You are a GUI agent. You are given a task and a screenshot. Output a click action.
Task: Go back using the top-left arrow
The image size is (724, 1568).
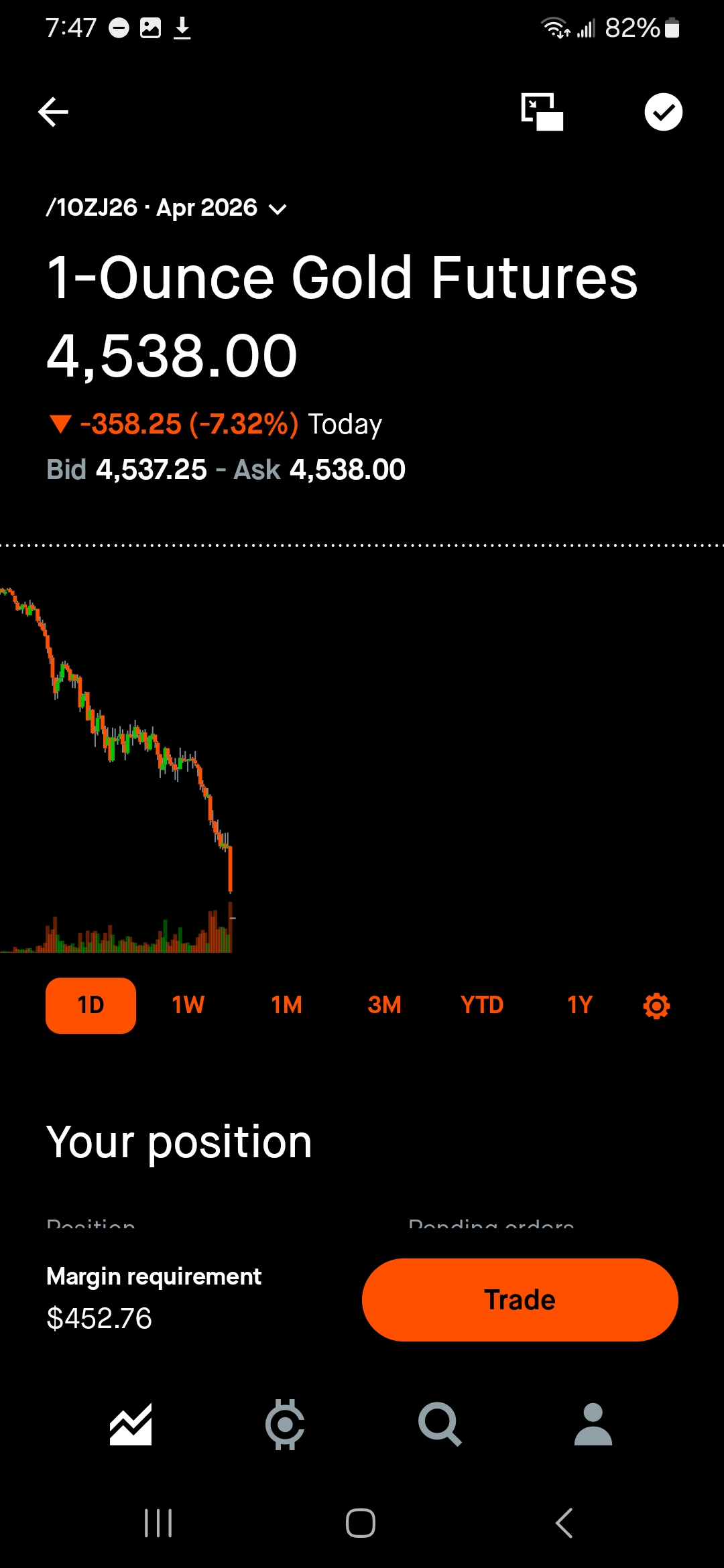coord(54,112)
